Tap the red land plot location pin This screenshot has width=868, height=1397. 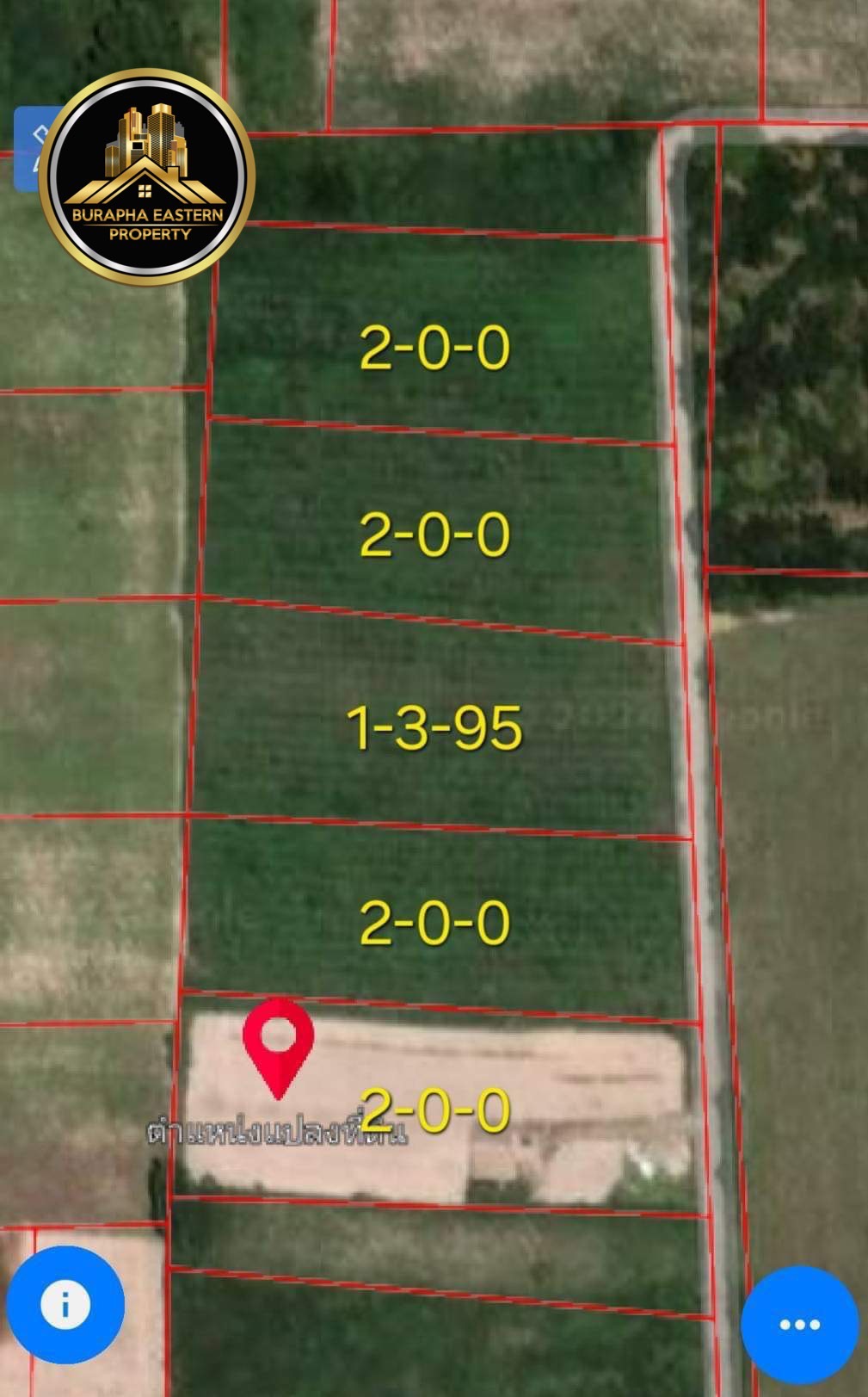[278, 1048]
